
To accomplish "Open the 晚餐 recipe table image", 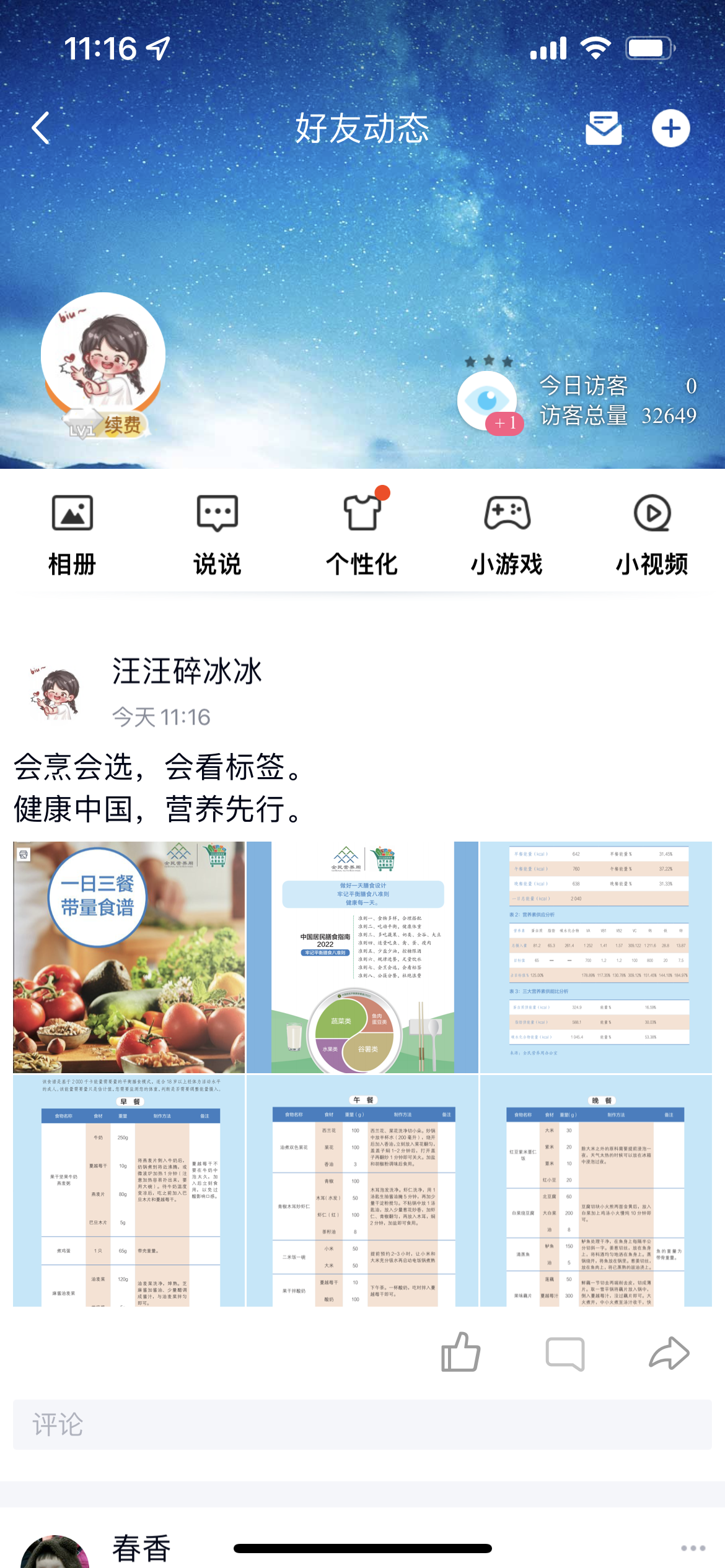I will pos(595,1191).
